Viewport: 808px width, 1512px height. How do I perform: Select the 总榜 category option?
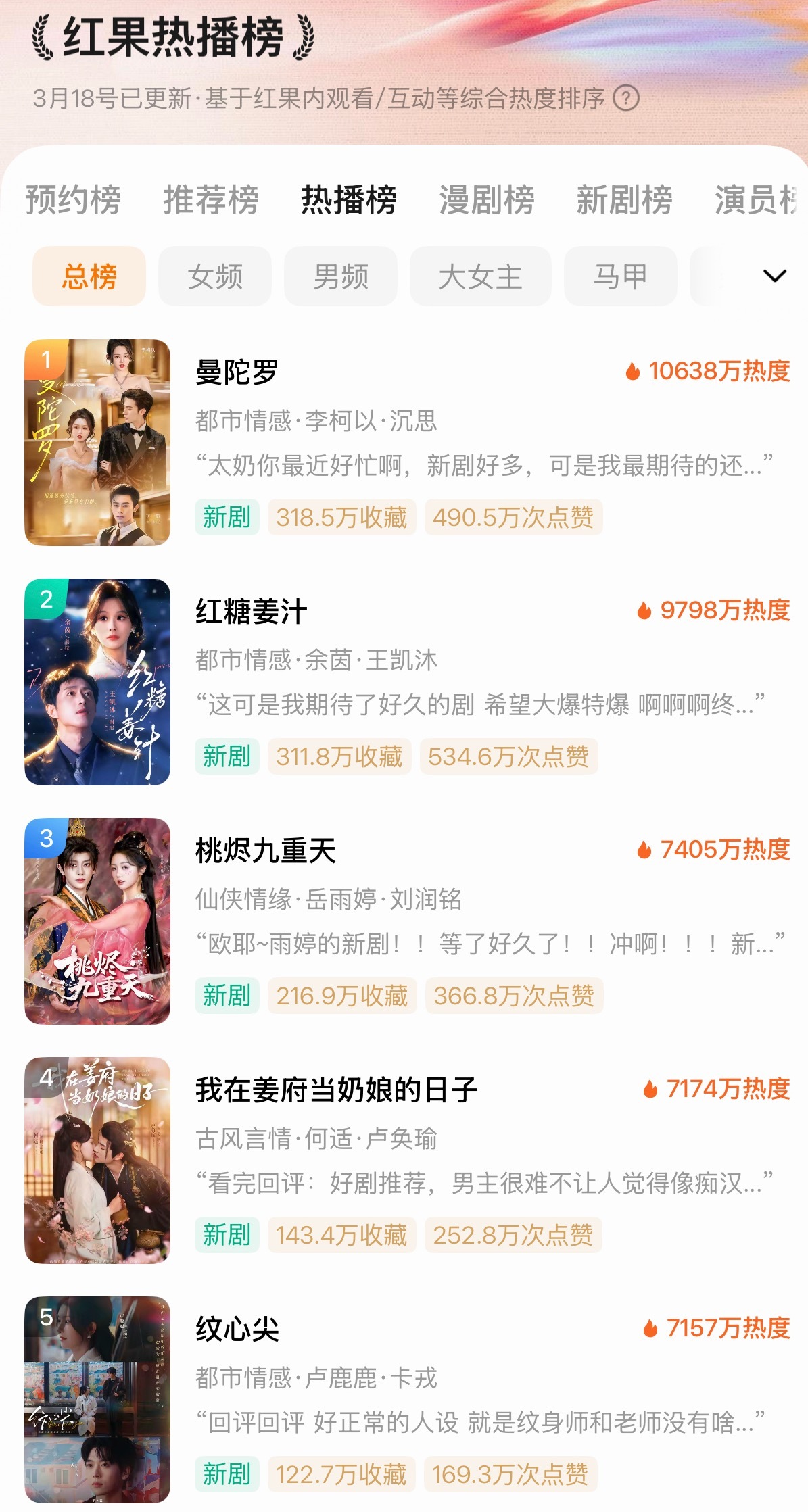click(x=89, y=276)
